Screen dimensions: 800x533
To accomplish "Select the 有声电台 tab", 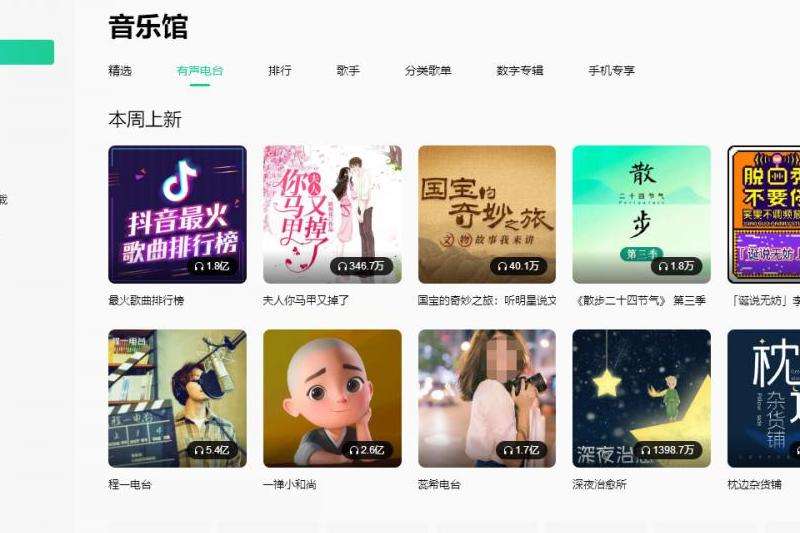I will click(x=200, y=71).
